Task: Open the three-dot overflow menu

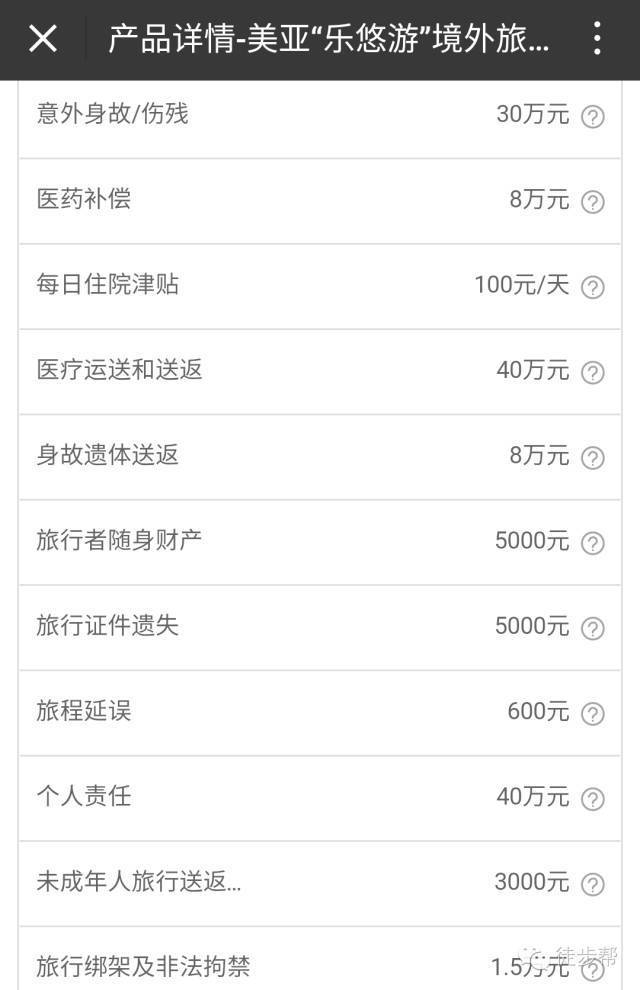Action: pyautogui.click(x=596, y=39)
